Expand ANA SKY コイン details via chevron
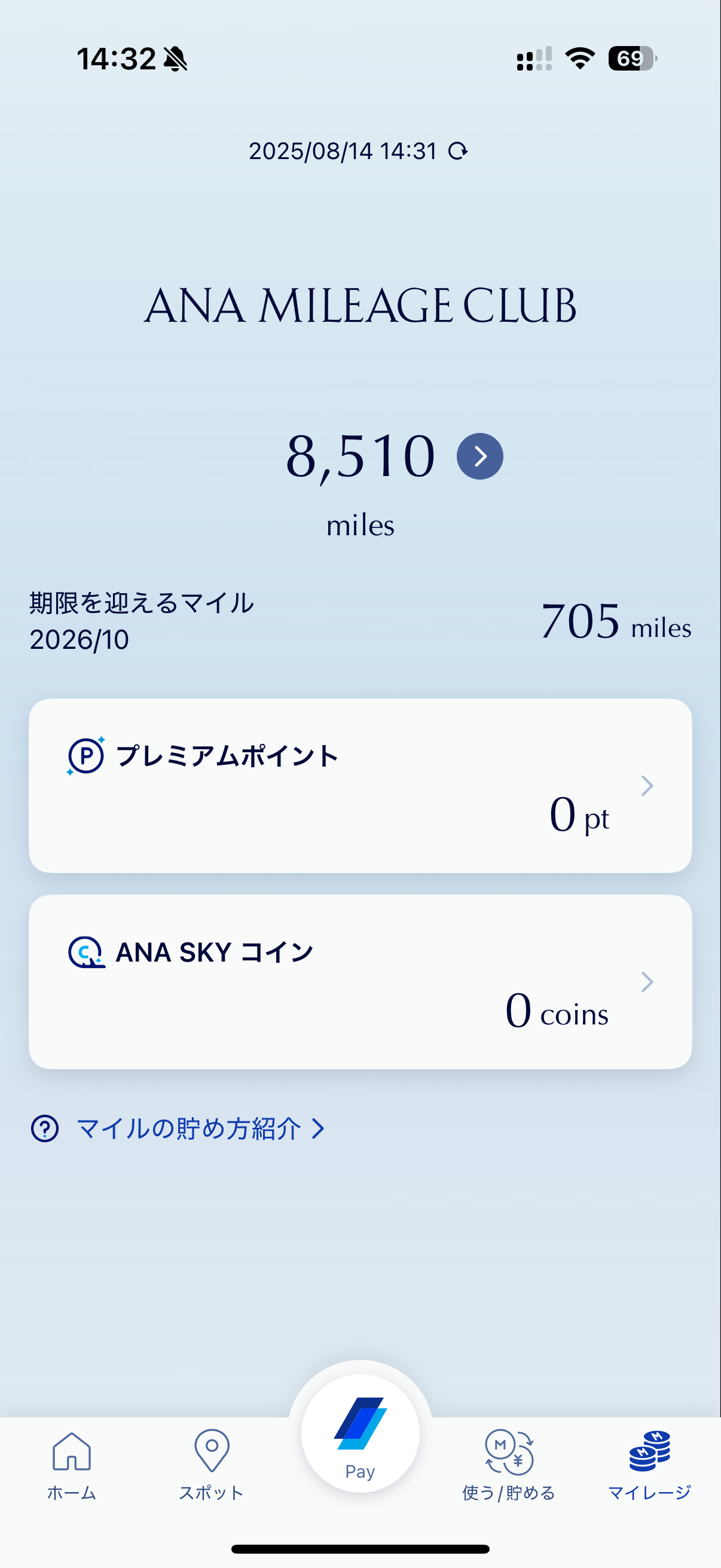The width and height of the screenshot is (721, 1568). point(647,981)
